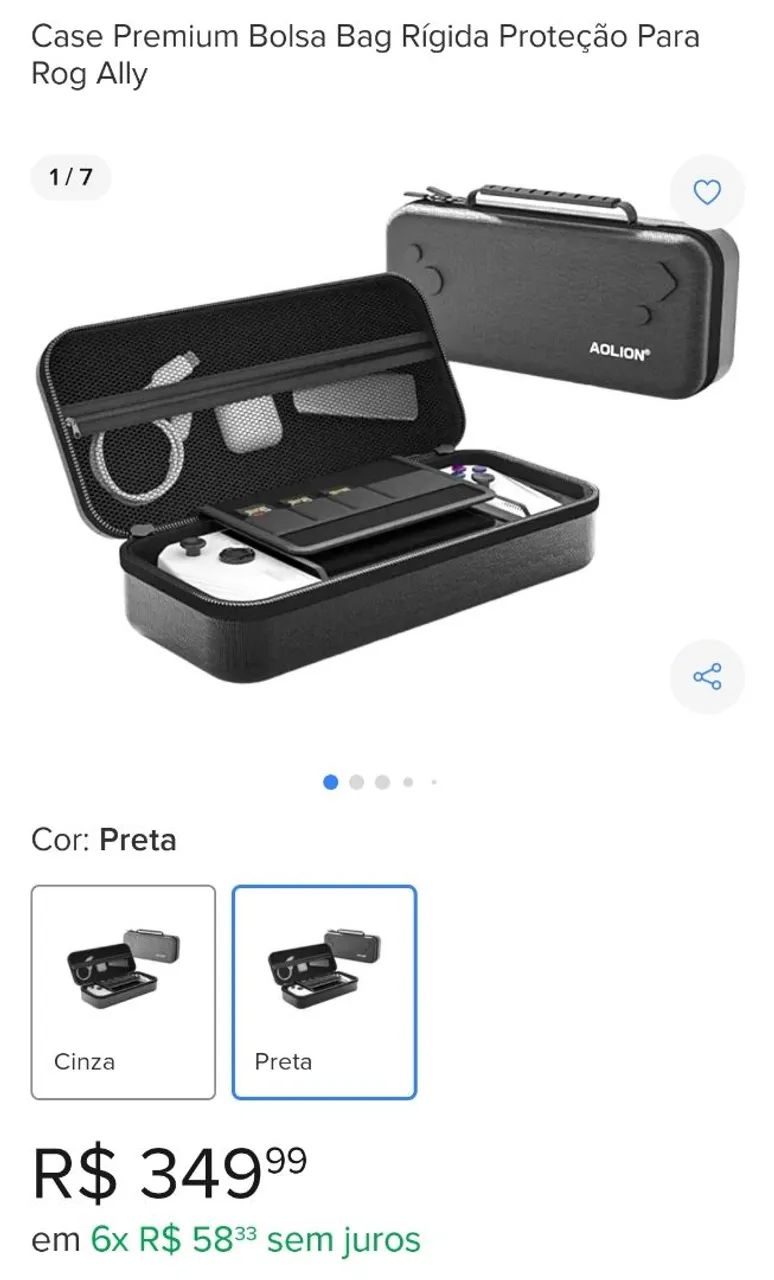Open the 6x R$ 58,33 installment details
Viewport: 774px width, 1280px height.
point(255,1240)
